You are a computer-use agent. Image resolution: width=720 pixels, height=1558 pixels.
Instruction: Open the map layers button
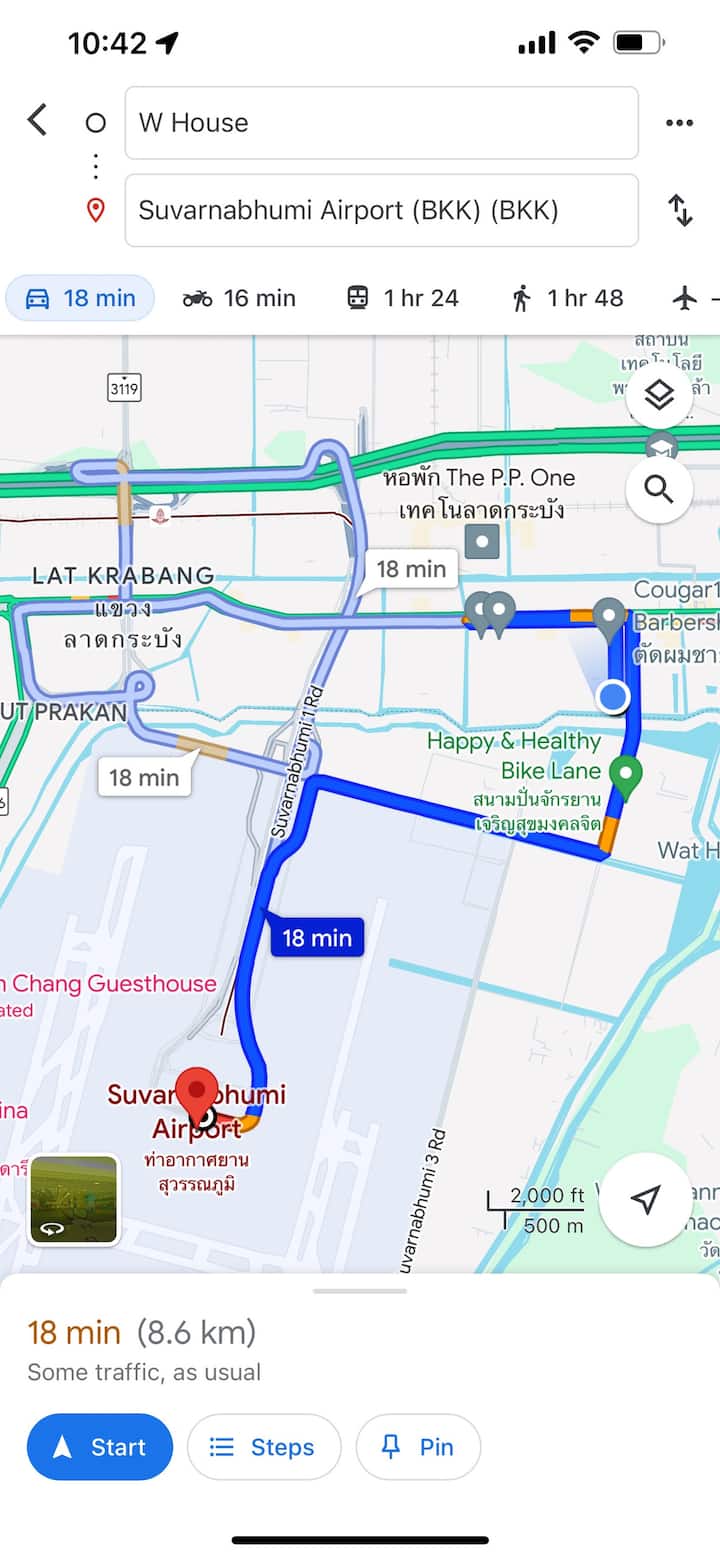pos(658,397)
